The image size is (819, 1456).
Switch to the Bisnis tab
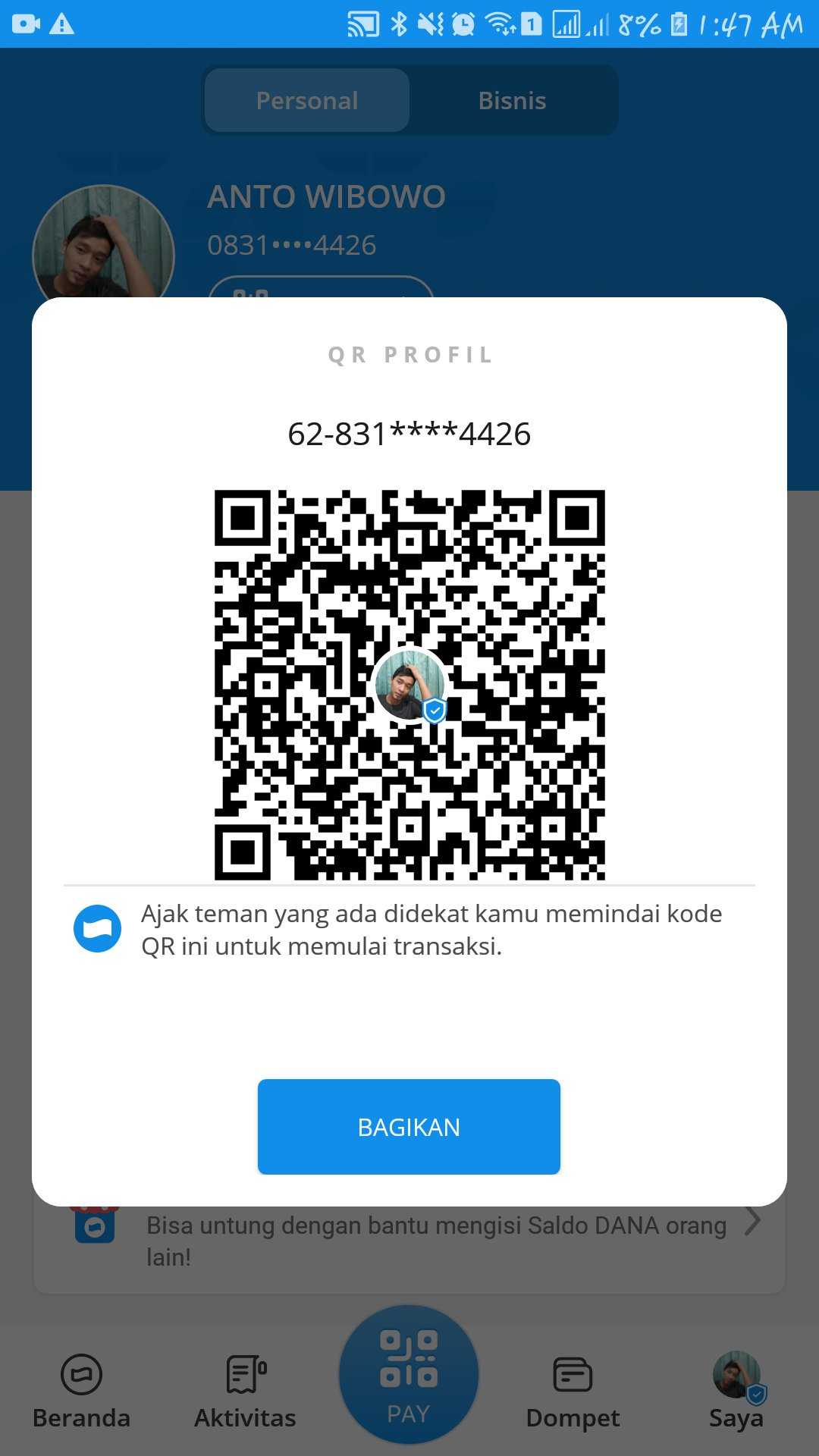tap(512, 100)
